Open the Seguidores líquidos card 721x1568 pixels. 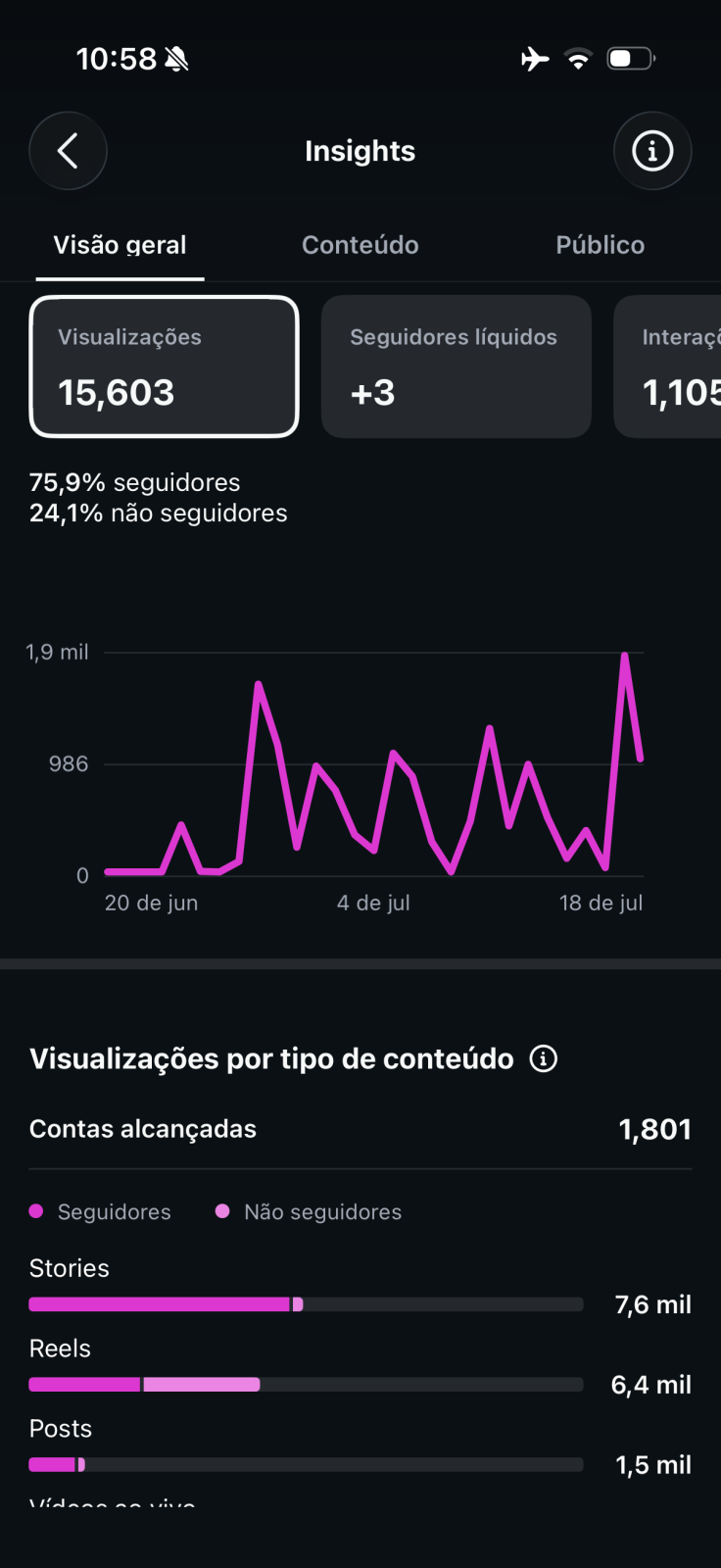coord(457,367)
